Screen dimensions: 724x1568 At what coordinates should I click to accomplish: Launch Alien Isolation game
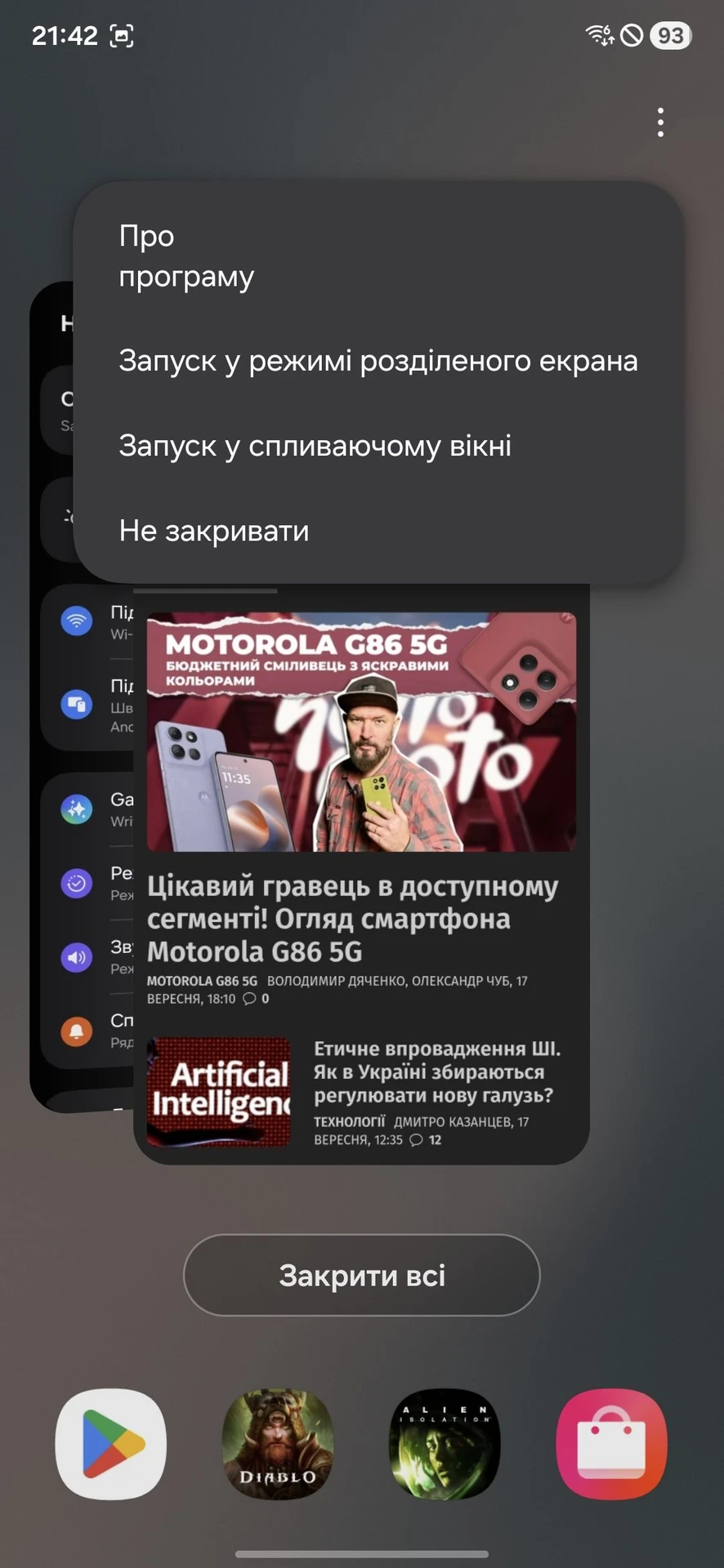(445, 1444)
